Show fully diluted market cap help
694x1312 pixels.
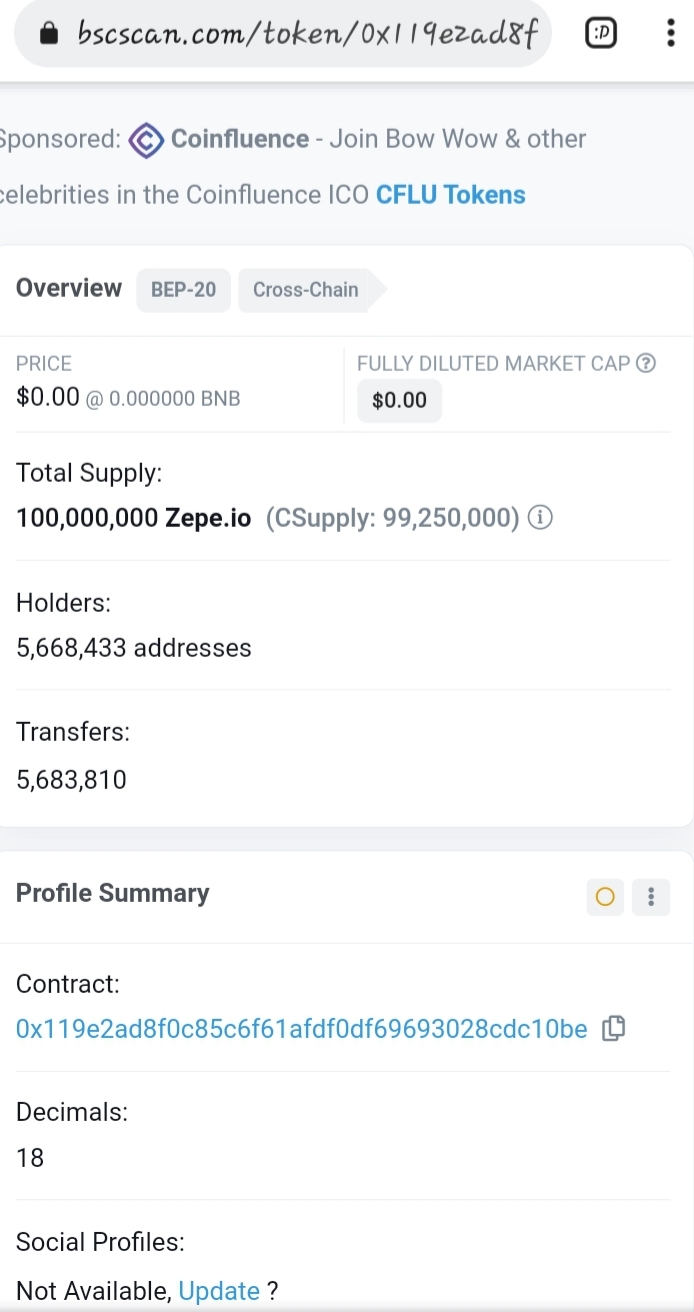(646, 364)
